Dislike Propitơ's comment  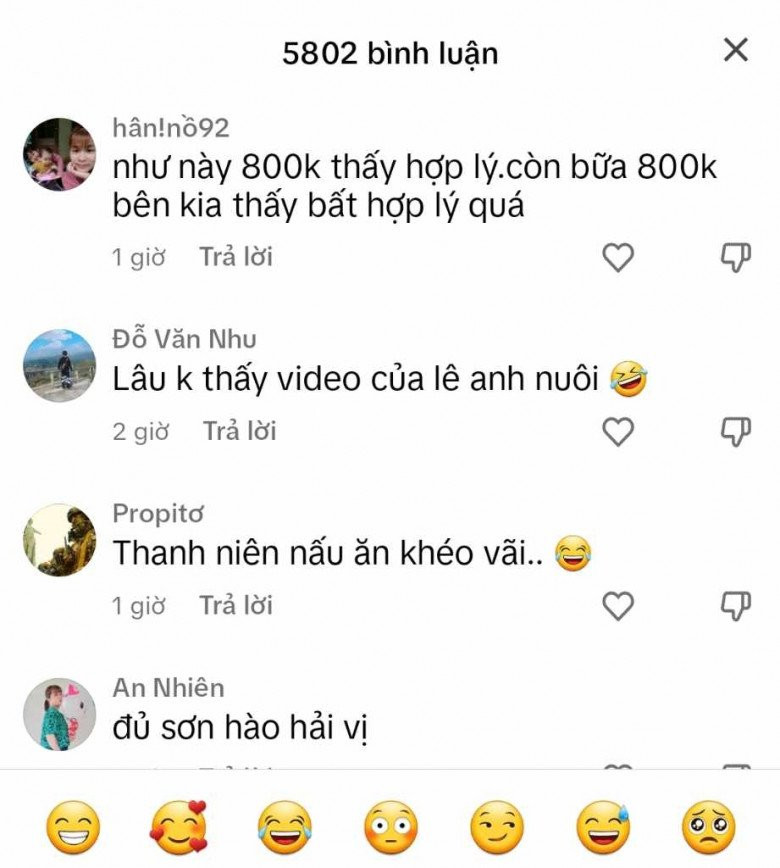coord(736,606)
